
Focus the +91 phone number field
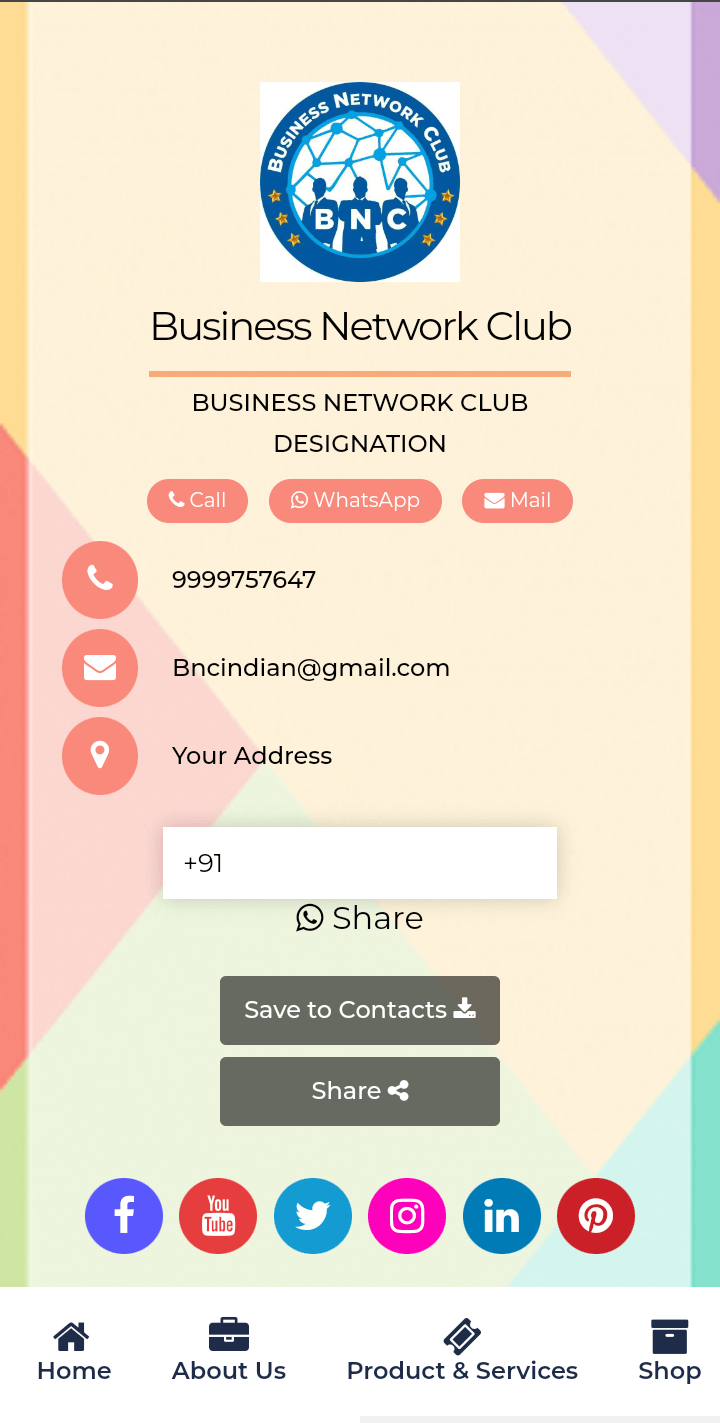pos(360,863)
